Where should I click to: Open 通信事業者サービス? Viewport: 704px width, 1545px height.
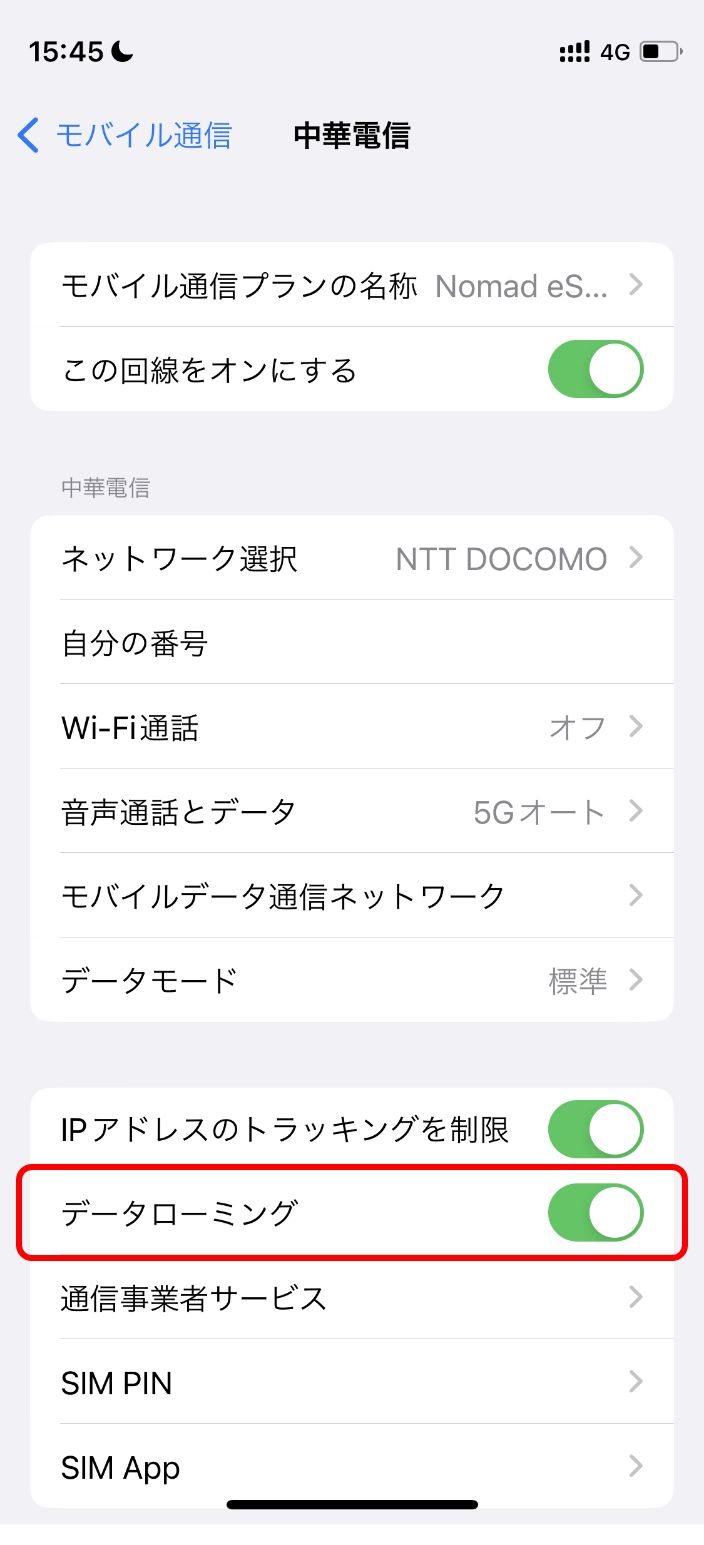[x=352, y=1298]
